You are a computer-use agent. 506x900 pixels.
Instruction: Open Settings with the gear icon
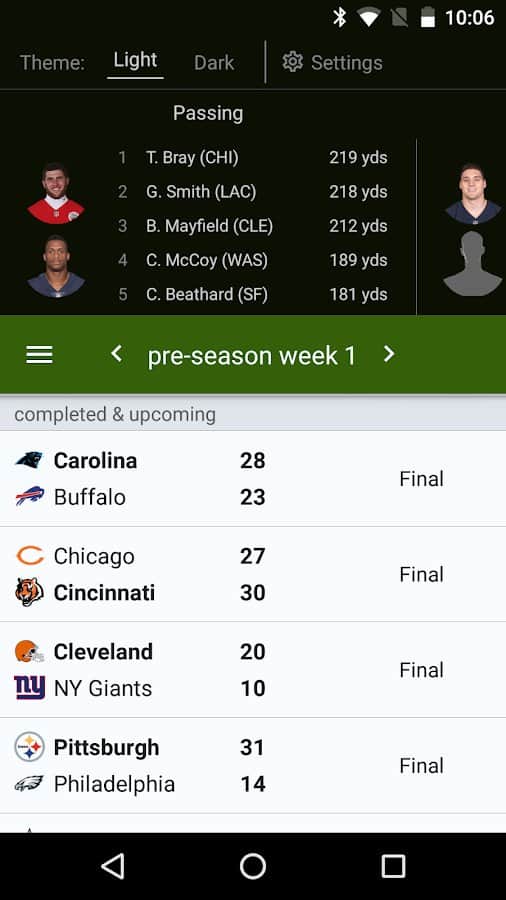click(332, 63)
